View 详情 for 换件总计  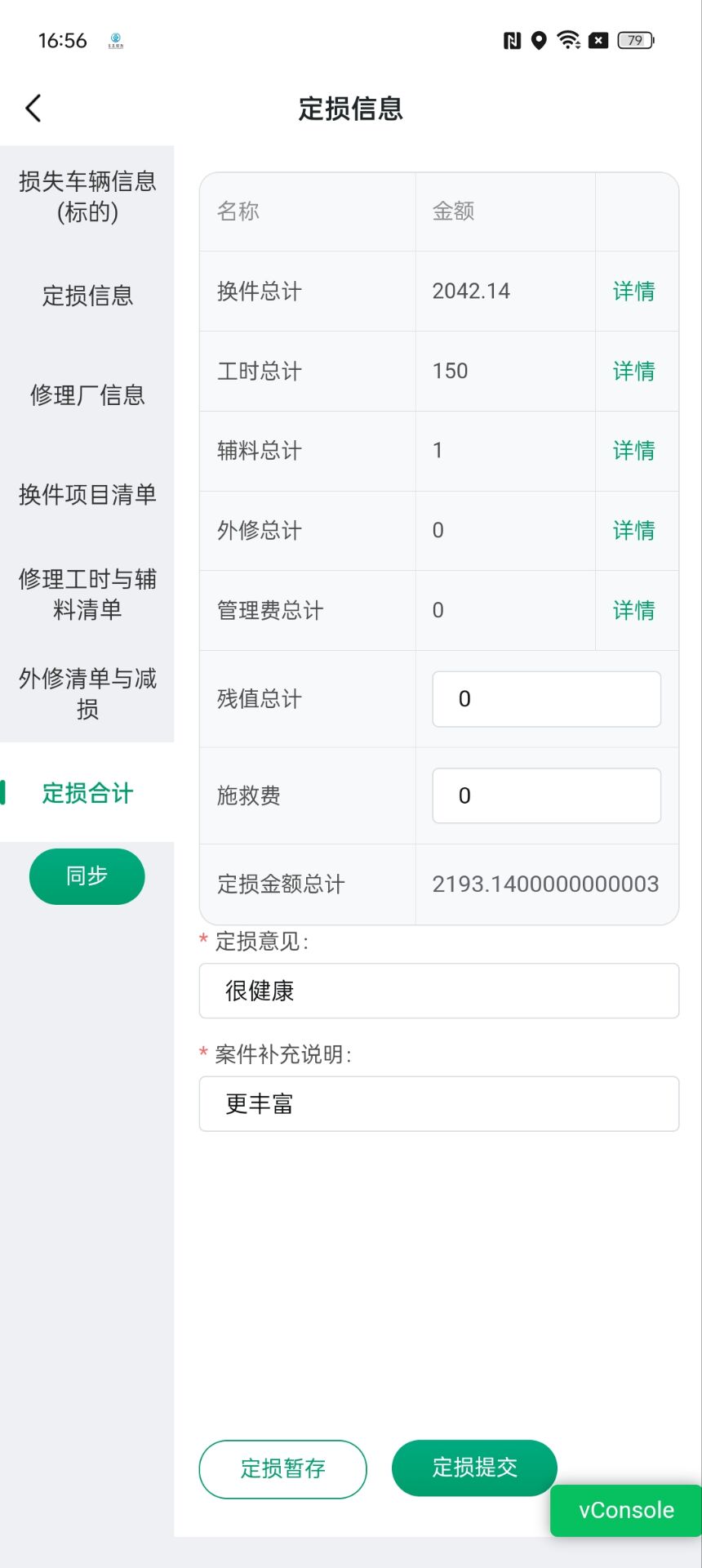point(634,291)
